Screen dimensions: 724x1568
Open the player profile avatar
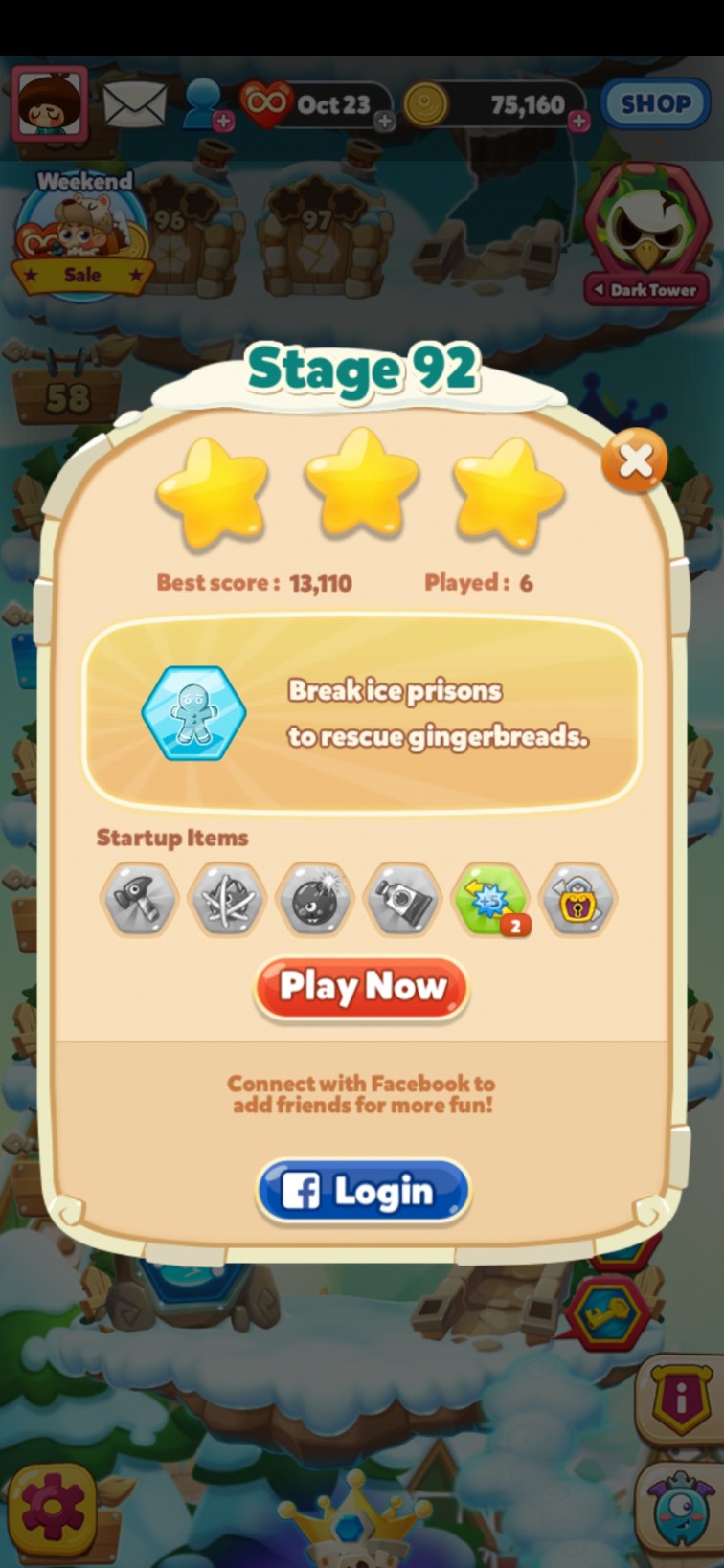click(x=50, y=103)
